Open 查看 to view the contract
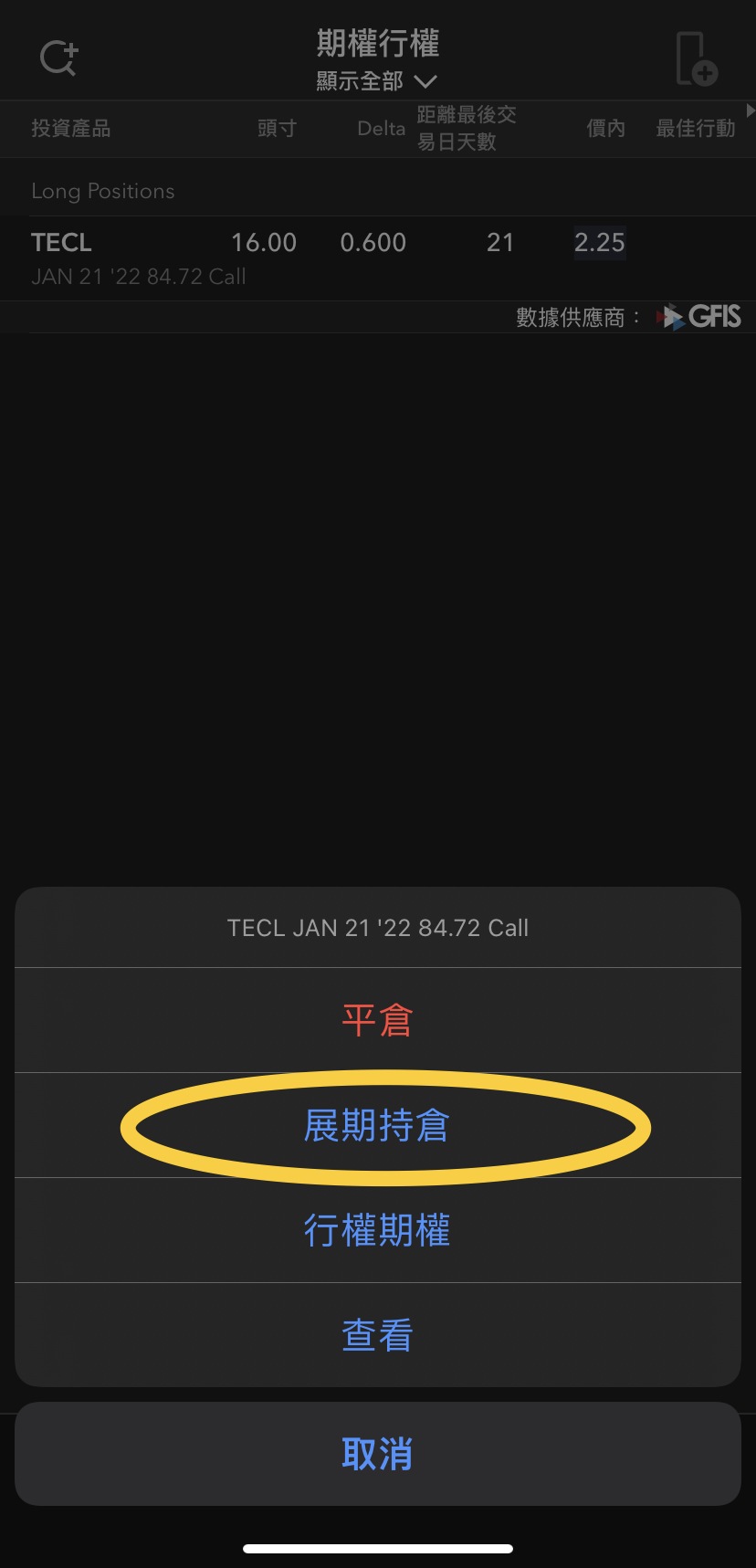 click(x=378, y=1335)
